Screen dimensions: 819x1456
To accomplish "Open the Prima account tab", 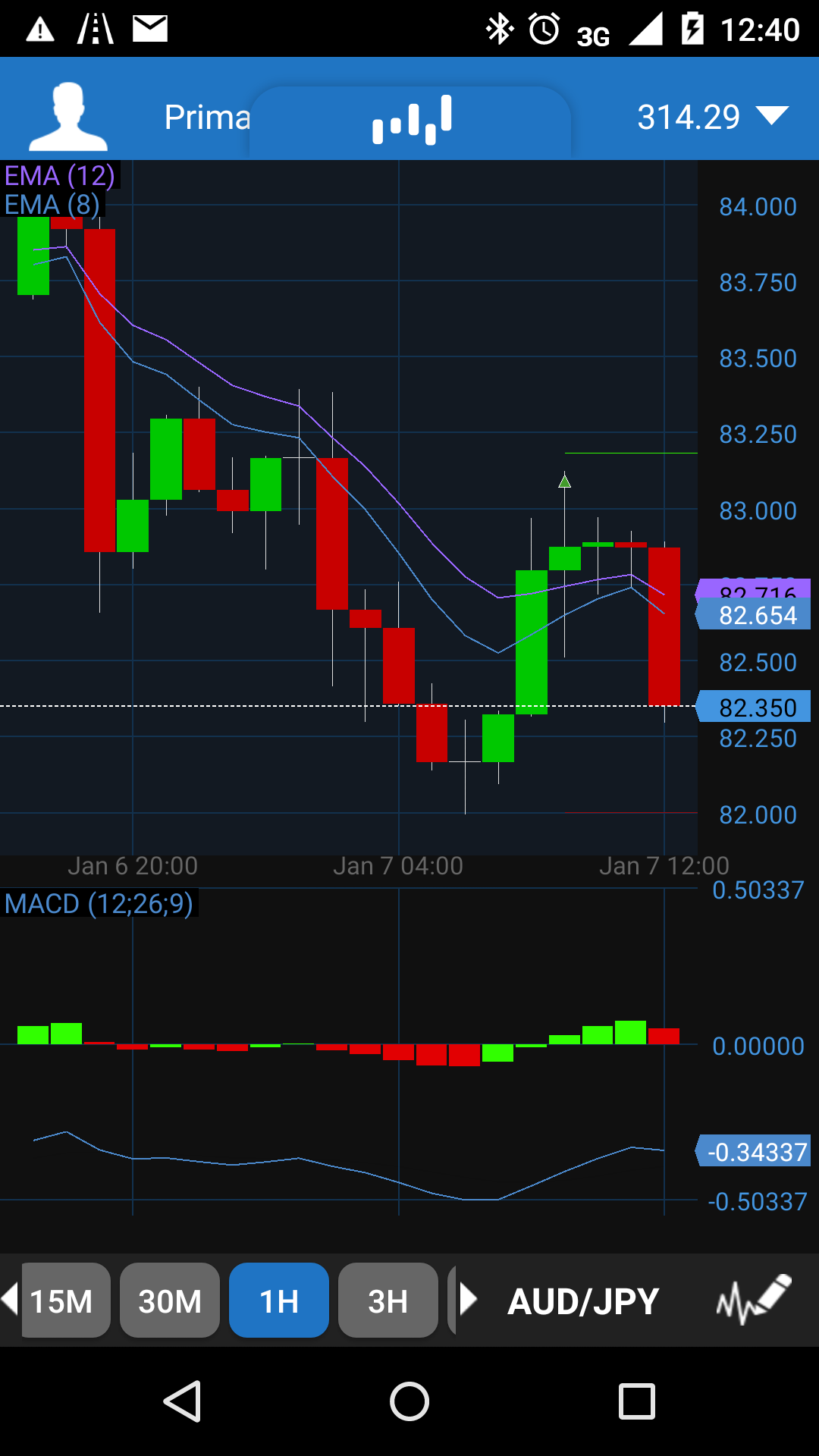I will (207, 118).
